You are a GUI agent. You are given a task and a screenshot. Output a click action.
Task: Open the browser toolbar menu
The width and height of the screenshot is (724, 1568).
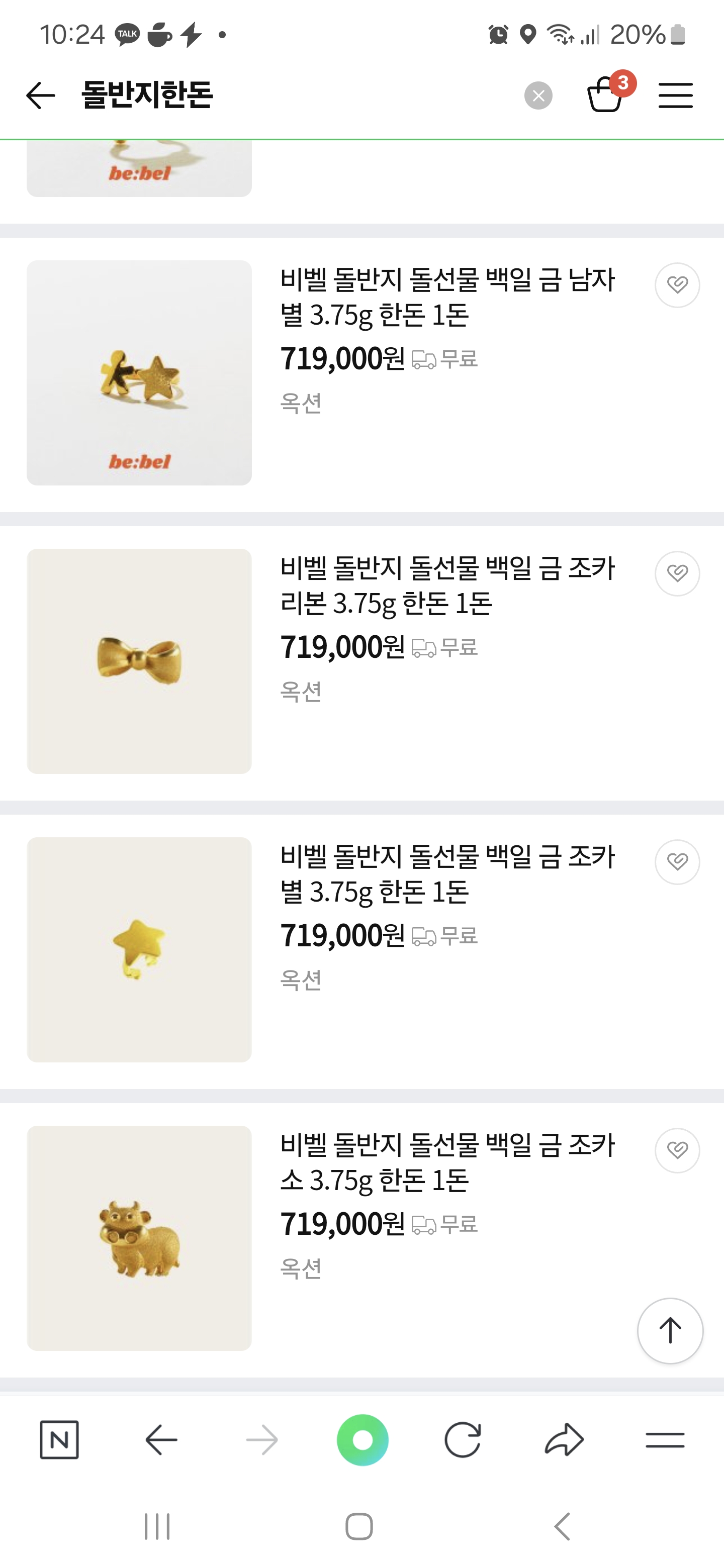click(664, 1439)
